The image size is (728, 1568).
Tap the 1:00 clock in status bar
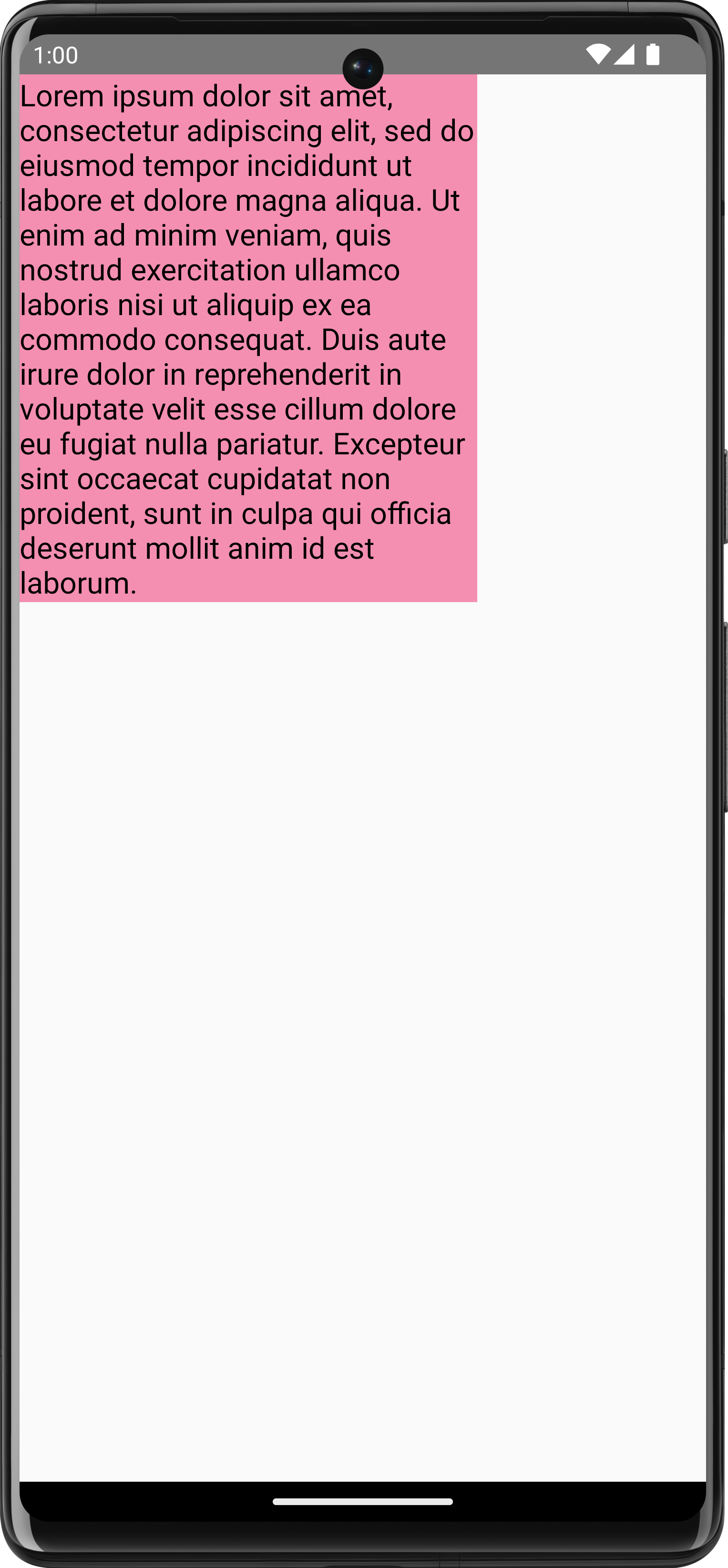55,56
